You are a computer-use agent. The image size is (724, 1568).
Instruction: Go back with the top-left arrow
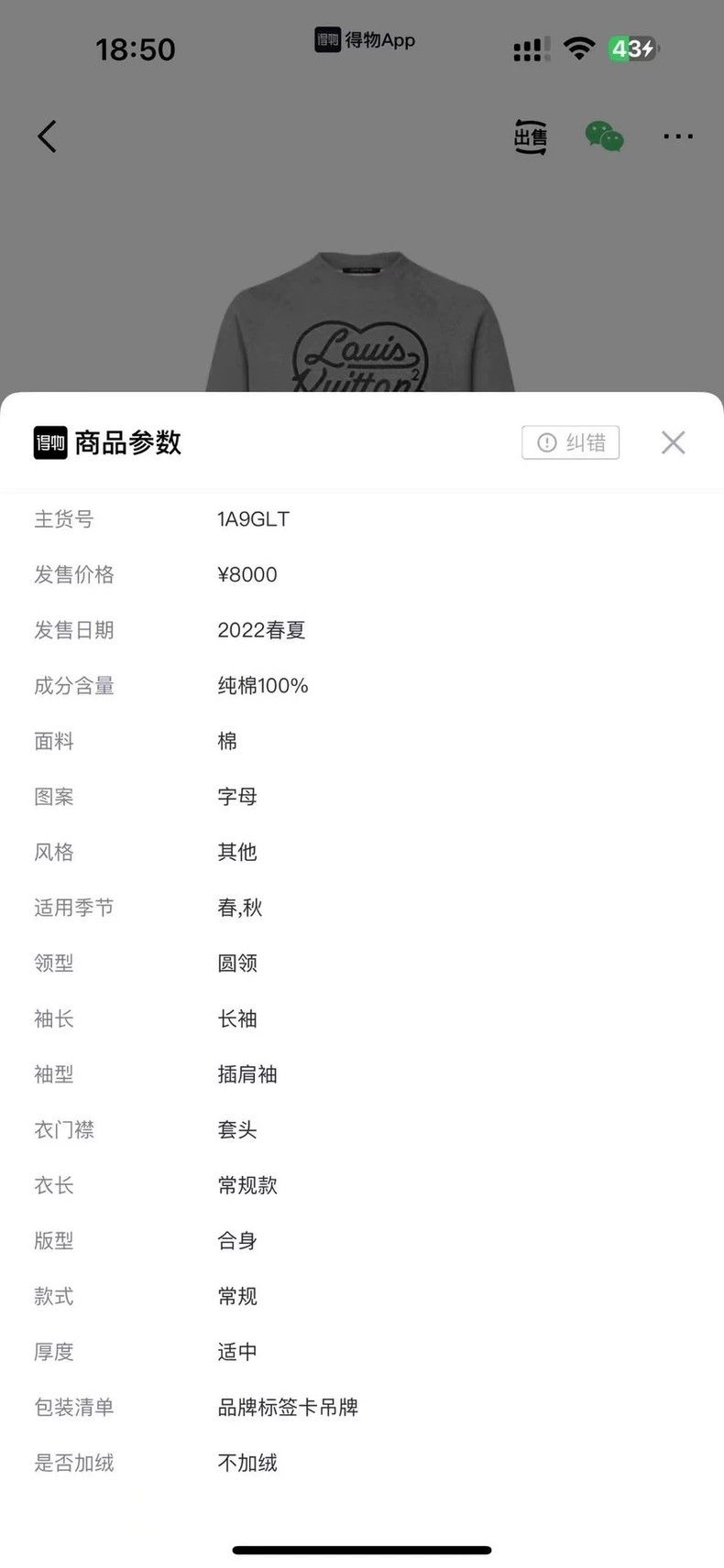(48, 136)
